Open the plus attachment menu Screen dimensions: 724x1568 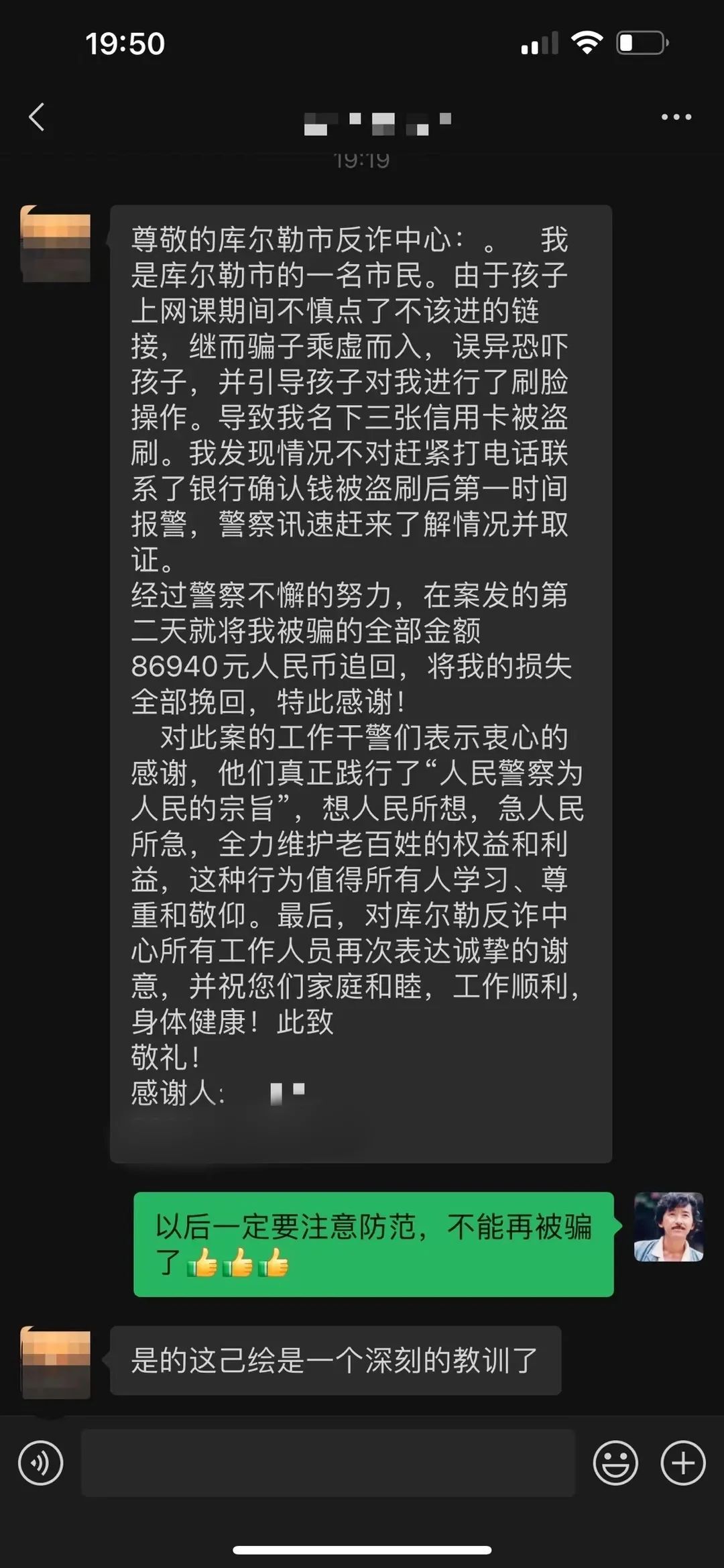683,1463
